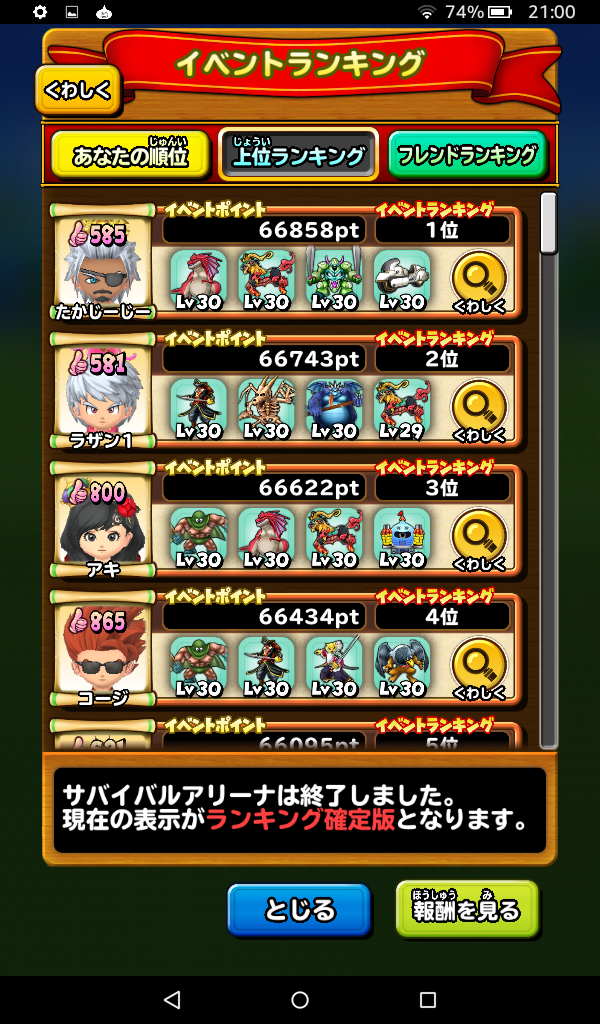Screen dimensions: 600x1024
Task: Switch to あなたの順位 tab
Action: pyautogui.click(x=130, y=155)
